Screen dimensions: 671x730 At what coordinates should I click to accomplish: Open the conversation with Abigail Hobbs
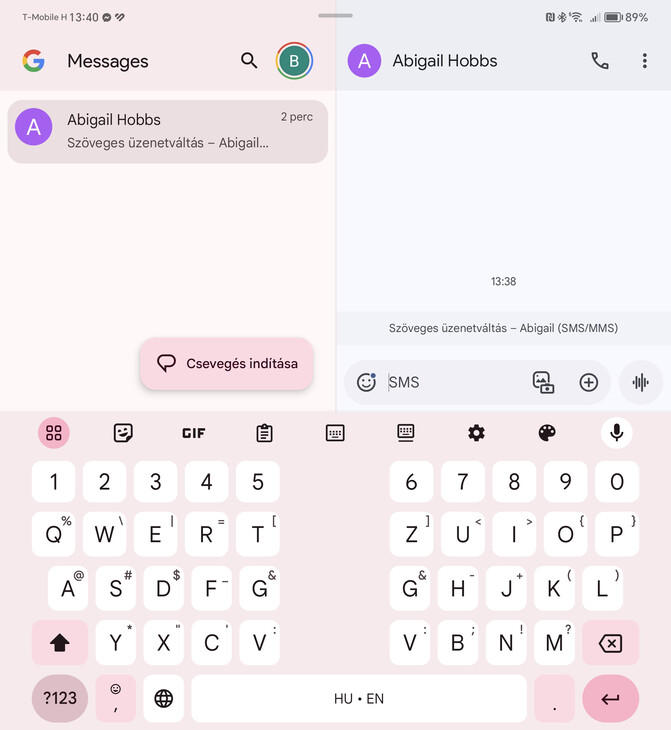pos(167,131)
